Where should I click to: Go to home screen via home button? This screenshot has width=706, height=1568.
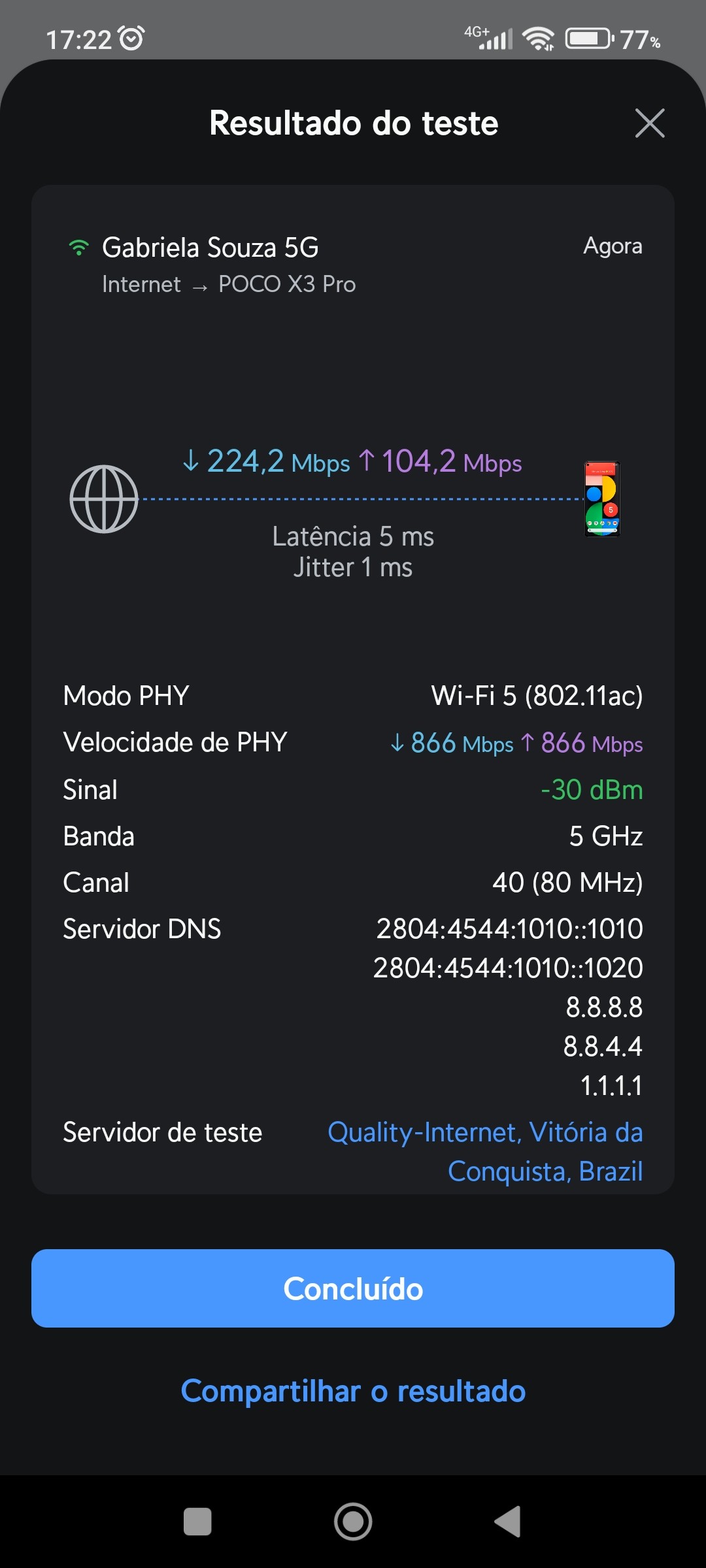pos(353,1522)
